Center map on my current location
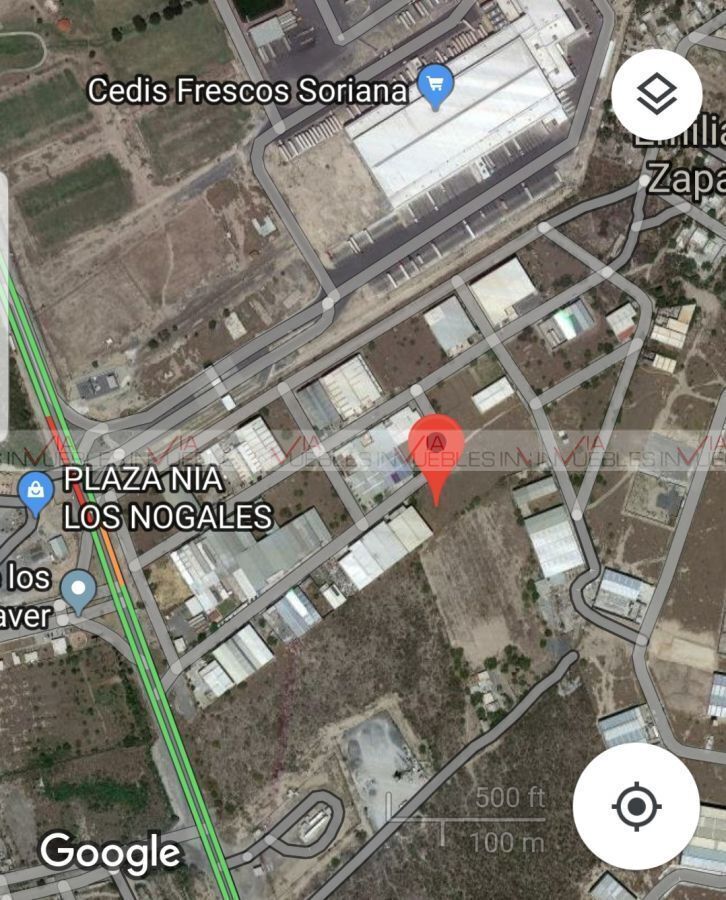 point(636,806)
